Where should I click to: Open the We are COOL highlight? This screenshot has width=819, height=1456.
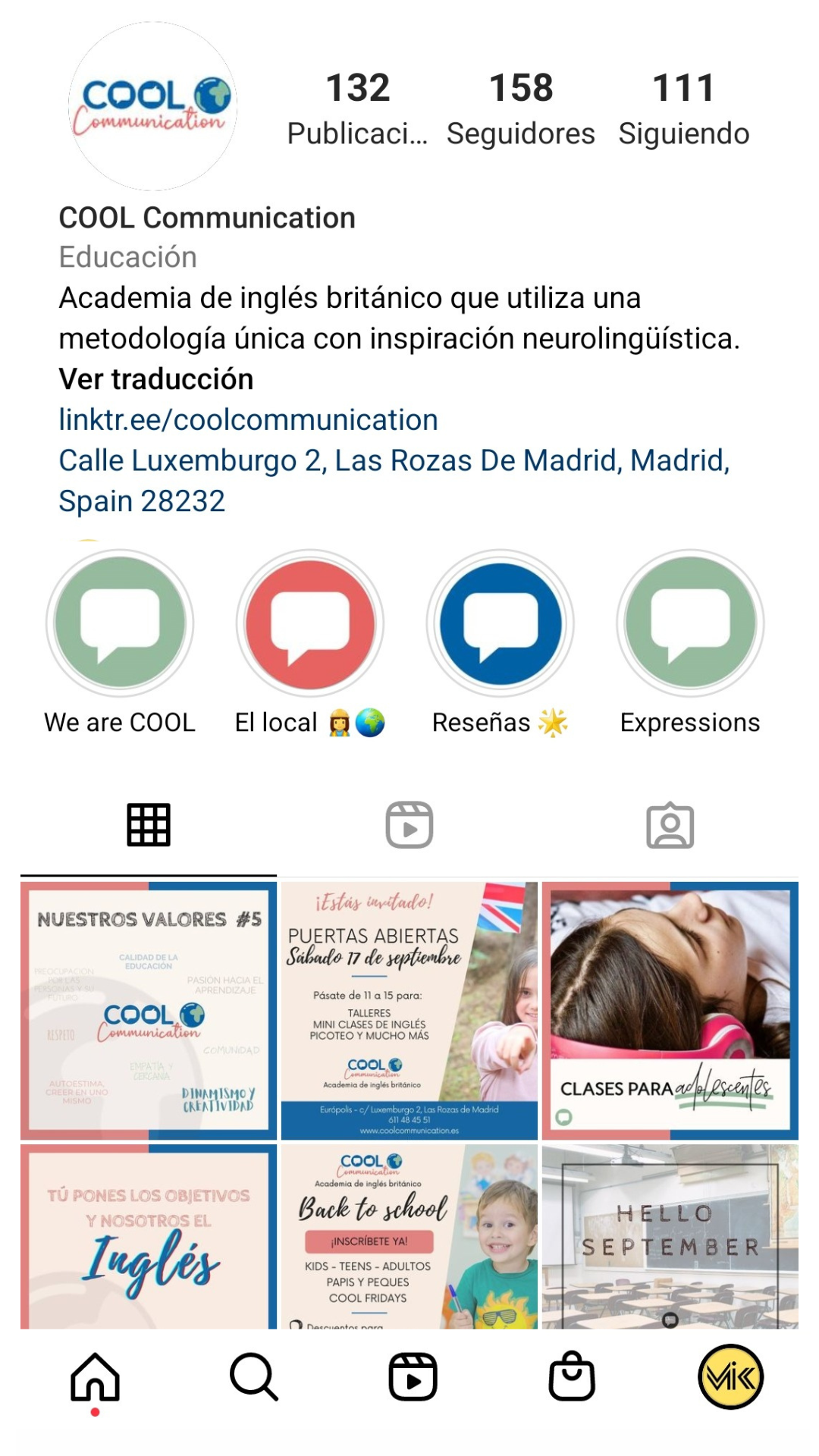pos(120,623)
